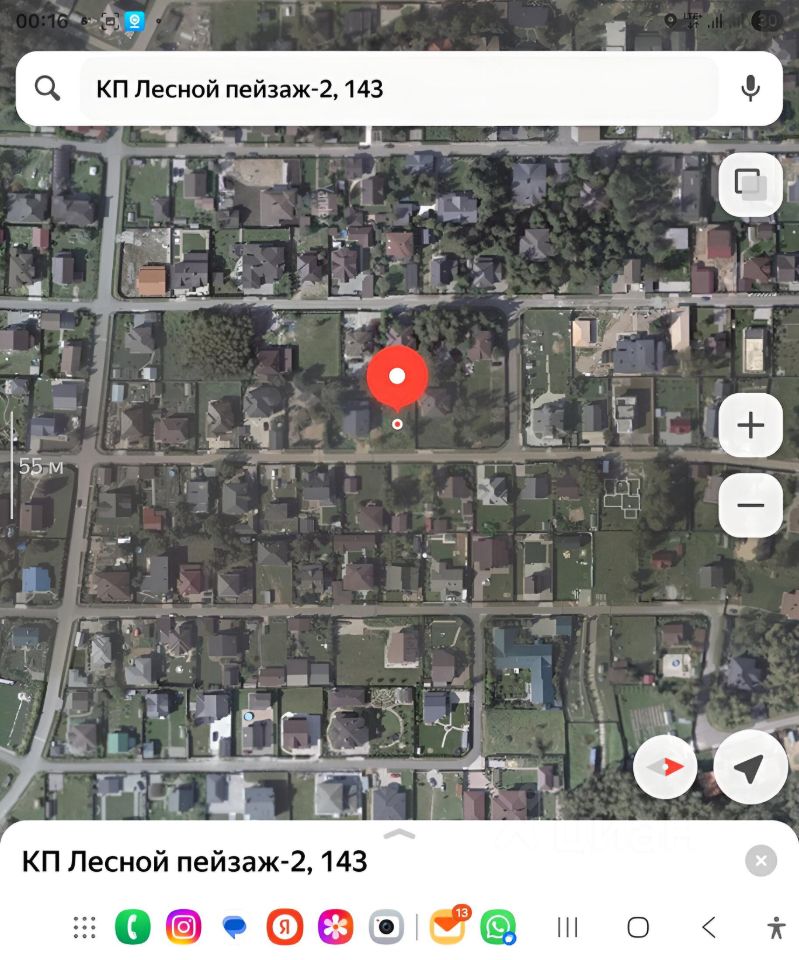
Task: Reset map orientation with the compass
Action: coord(665,766)
